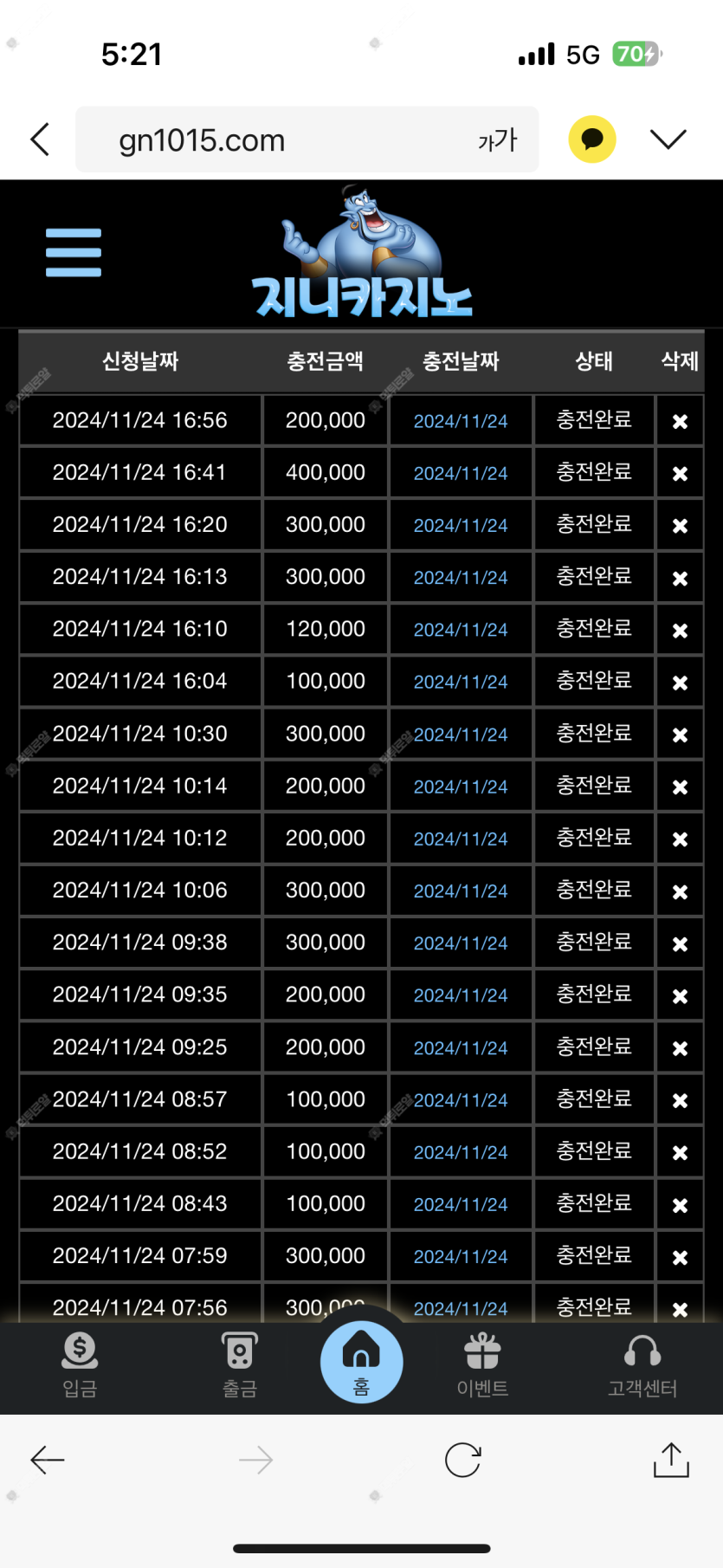Screen dimensions: 723x1568
Task: Share the page via share icon
Action: [671, 1460]
